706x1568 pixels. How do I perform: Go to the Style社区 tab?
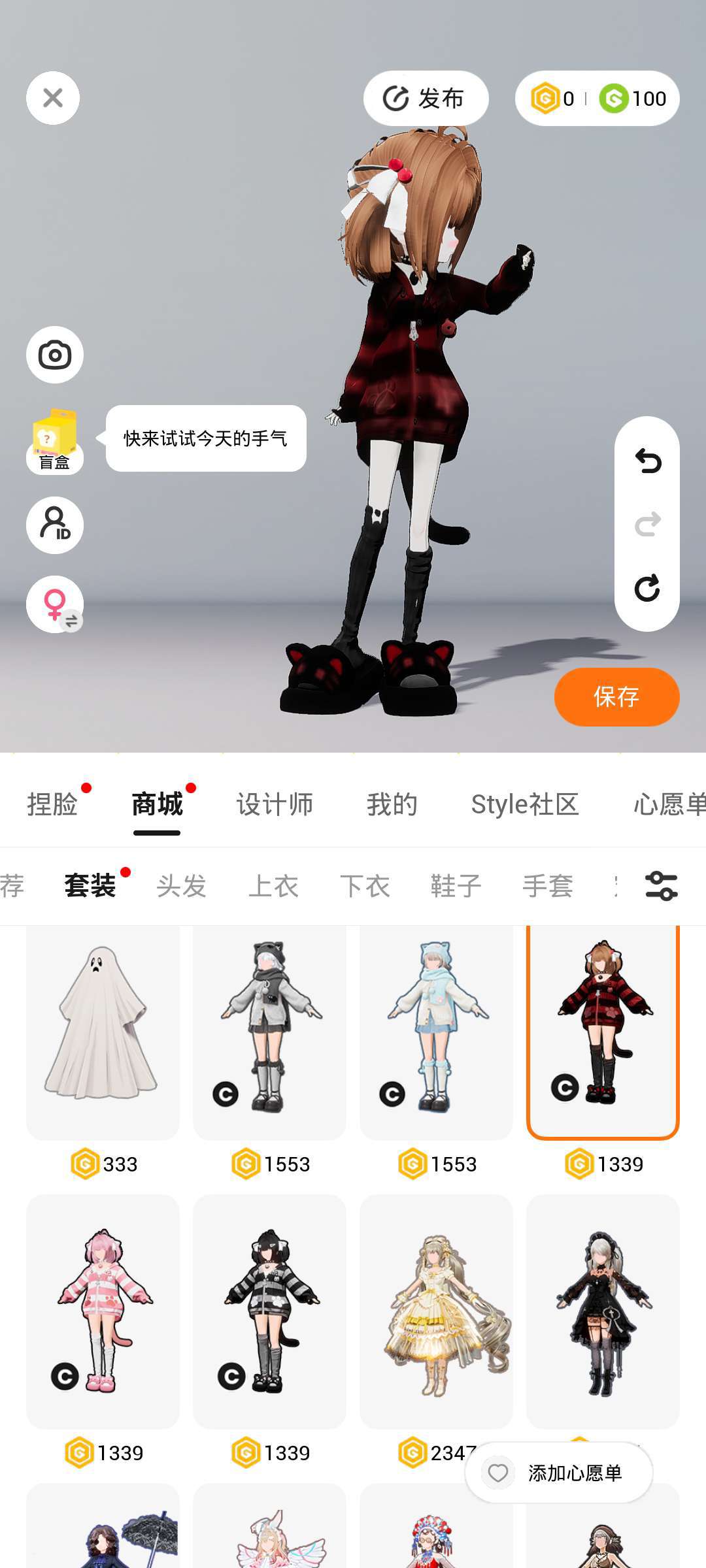coord(525,804)
